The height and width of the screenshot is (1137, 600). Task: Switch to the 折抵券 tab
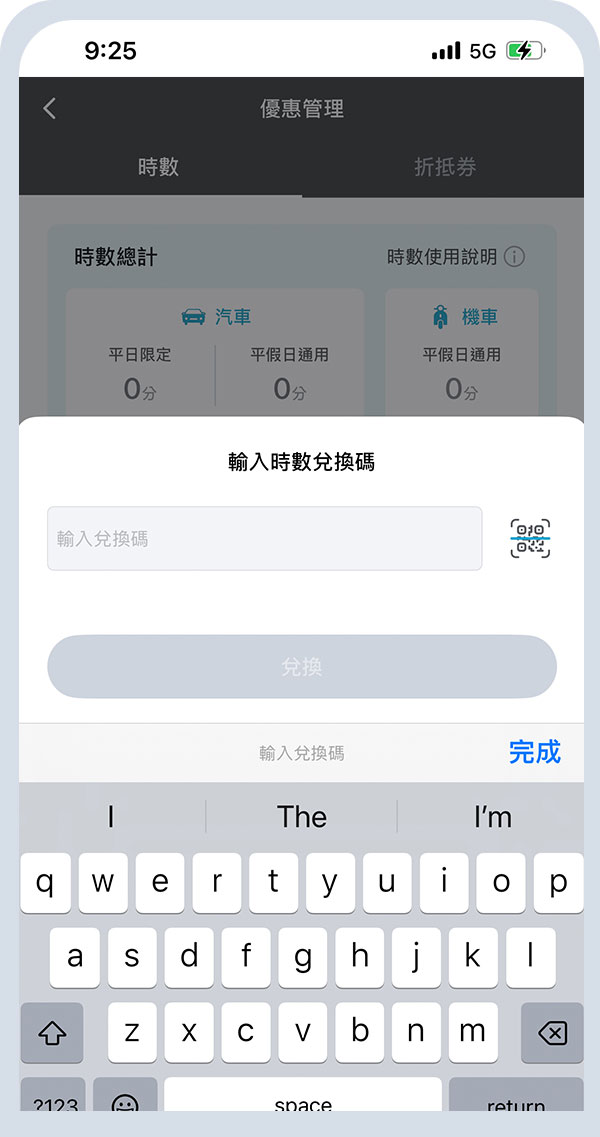click(444, 167)
